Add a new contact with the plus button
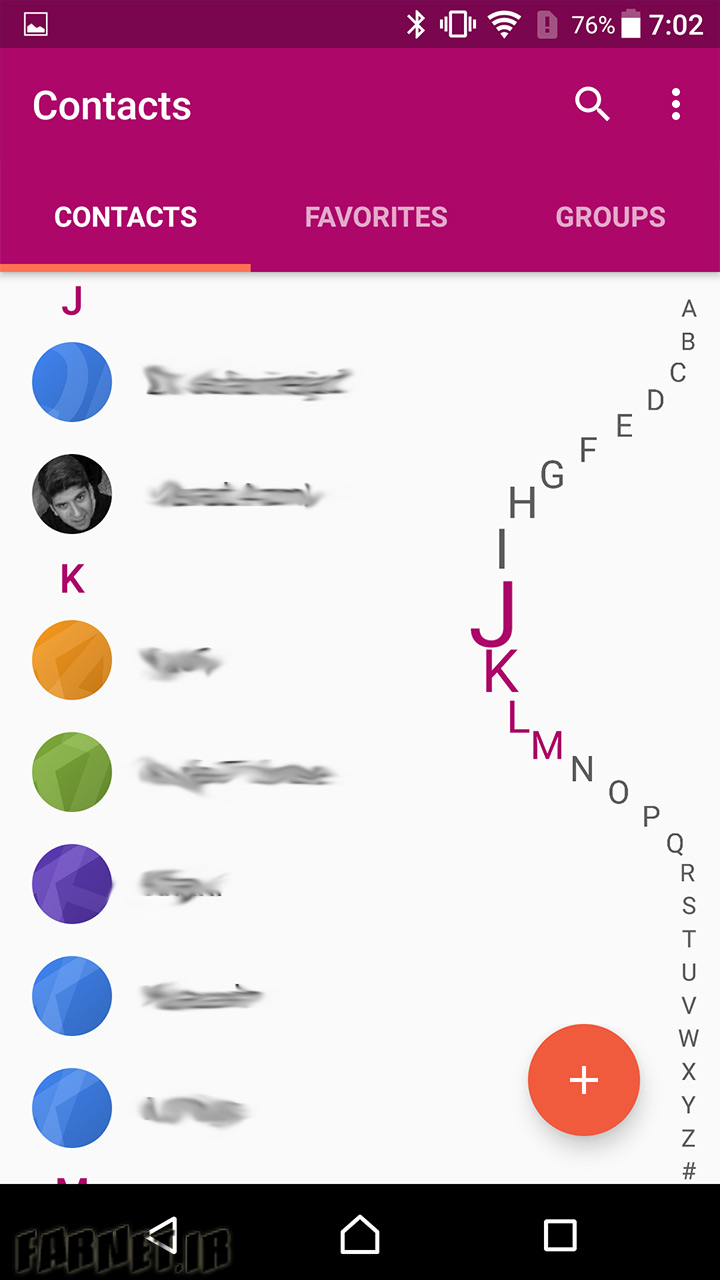The width and height of the screenshot is (720, 1280). [584, 1080]
